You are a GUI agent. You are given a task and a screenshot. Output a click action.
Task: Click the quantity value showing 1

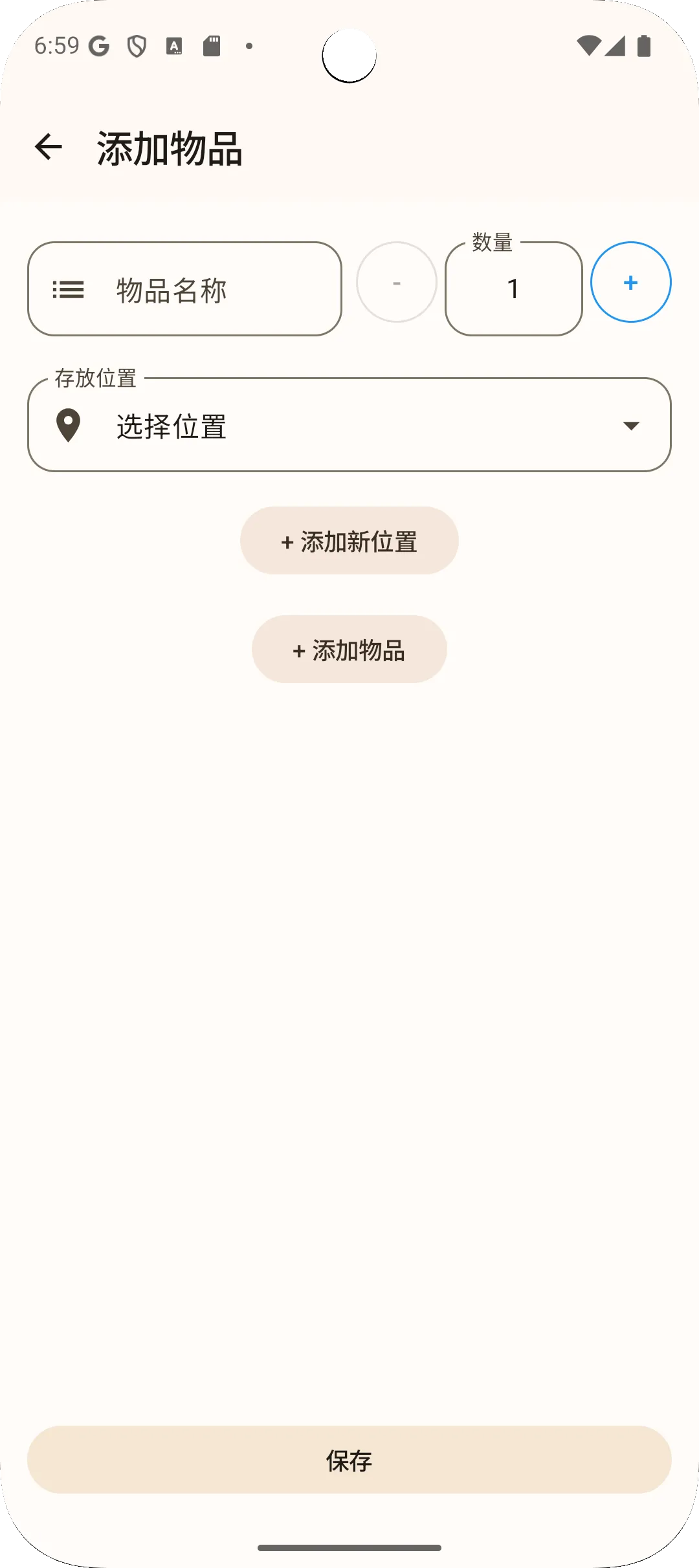[513, 289]
